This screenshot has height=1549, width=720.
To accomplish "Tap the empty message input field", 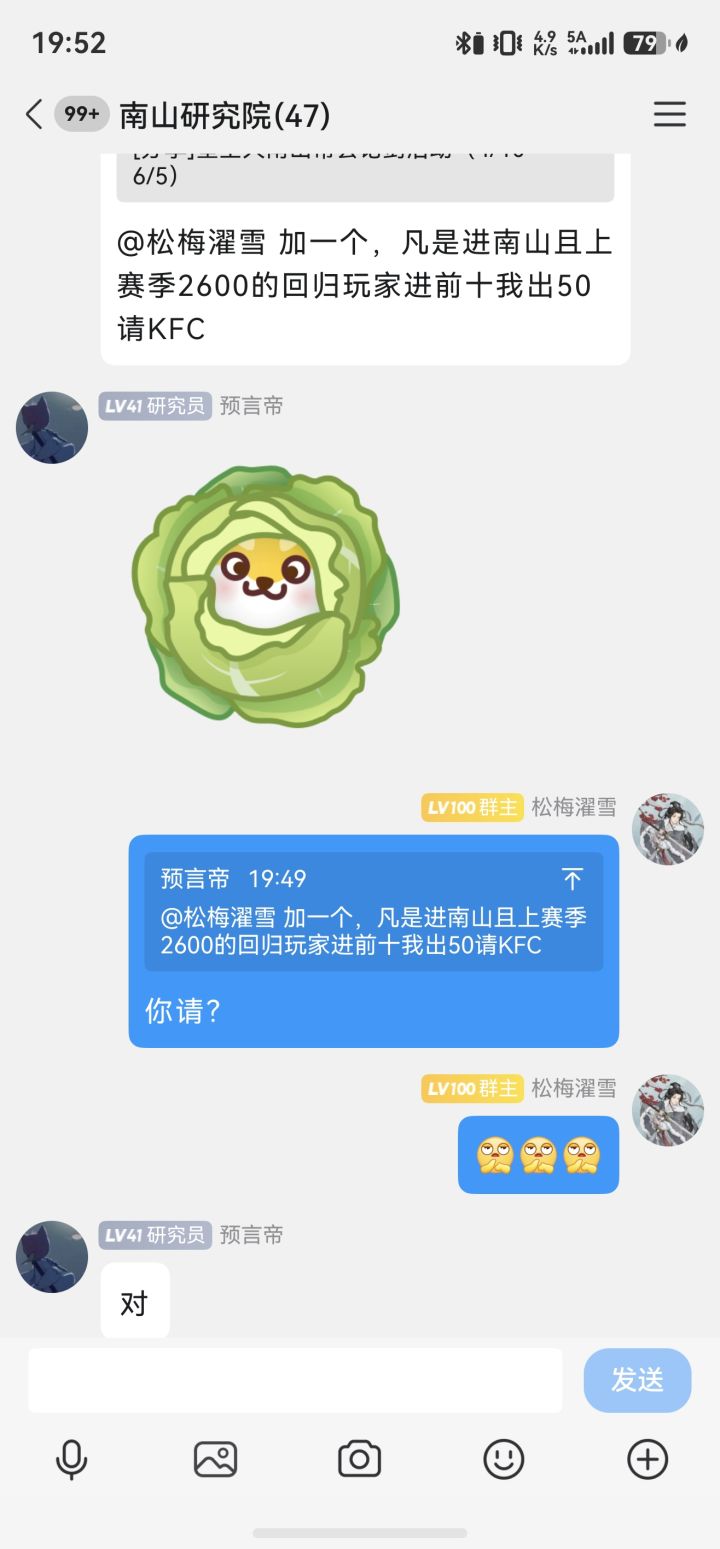I will (x=293, y=1380).
